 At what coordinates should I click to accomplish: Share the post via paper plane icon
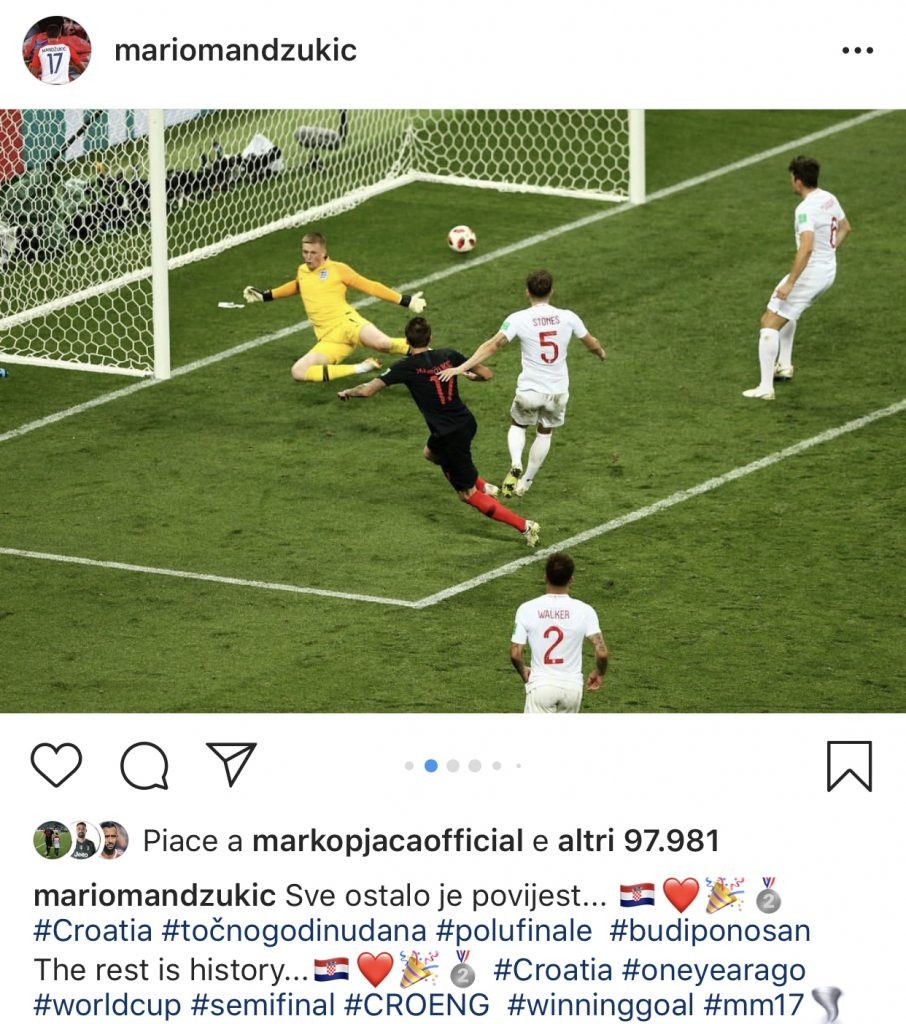(231, 764)
